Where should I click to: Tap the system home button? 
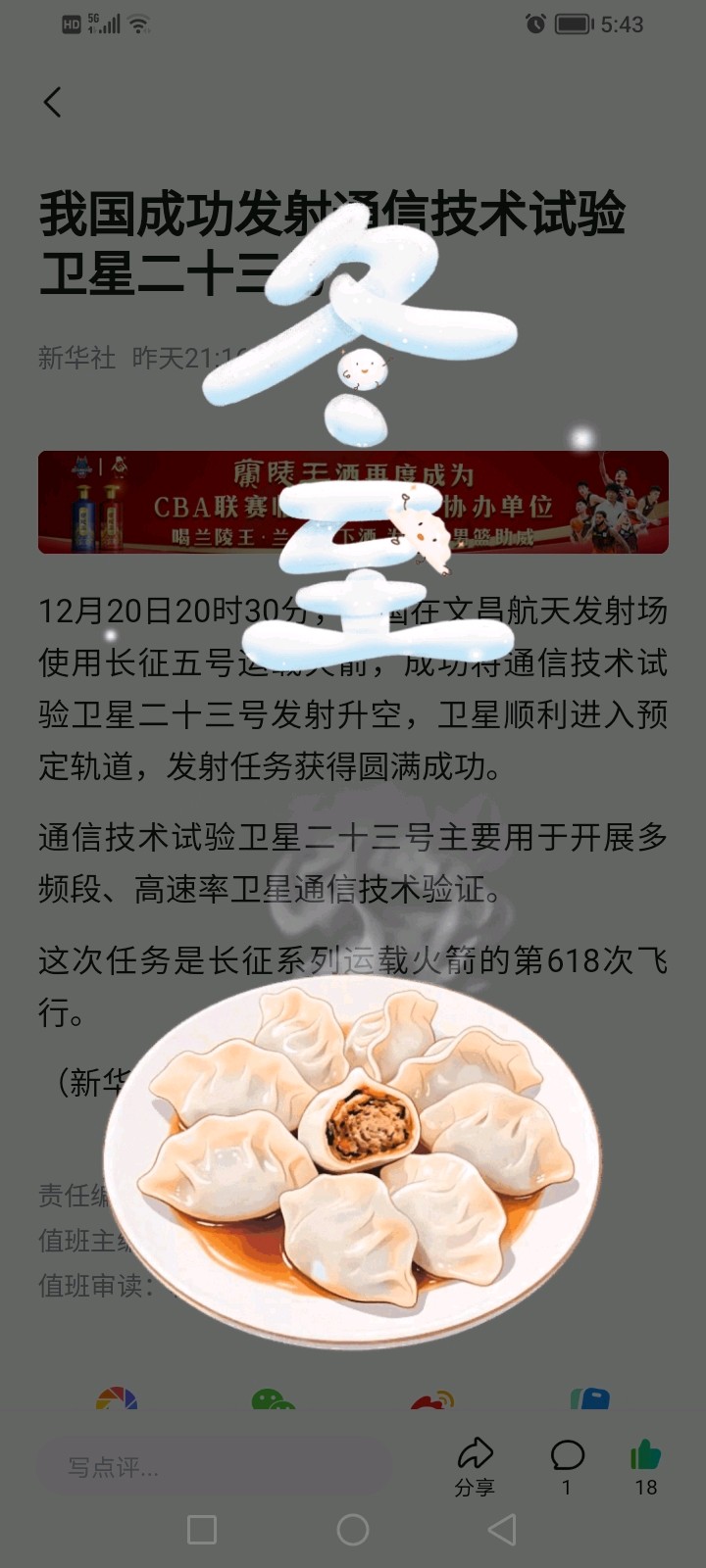click(x=353, y=1530)
